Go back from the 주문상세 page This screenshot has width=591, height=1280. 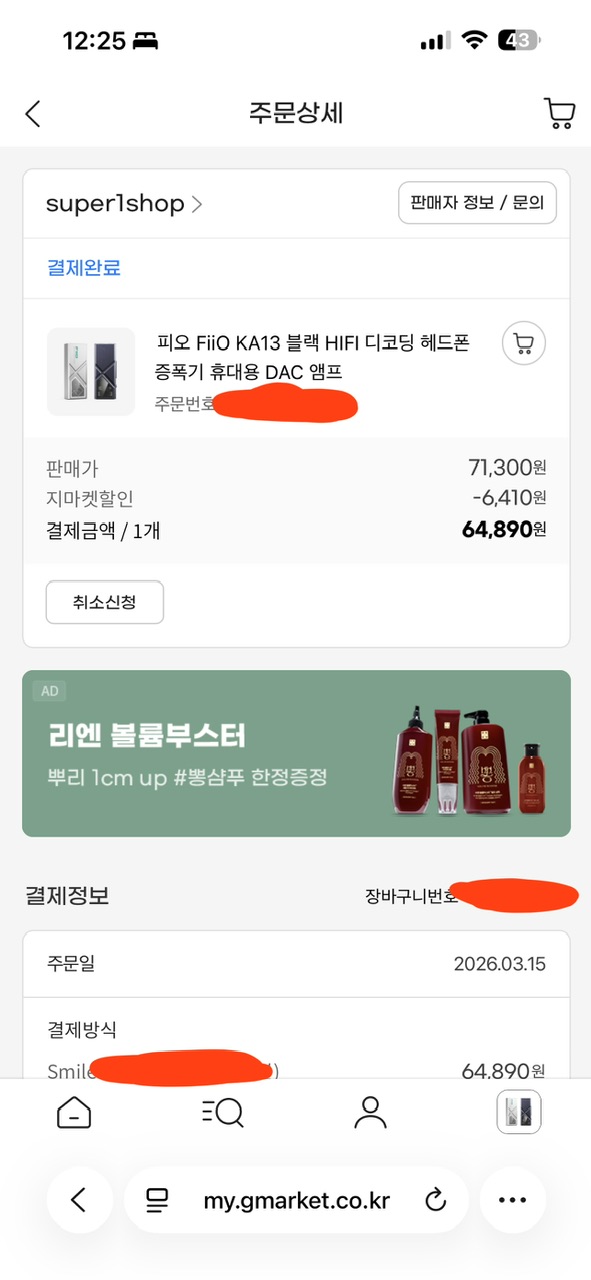pos(33,114)
